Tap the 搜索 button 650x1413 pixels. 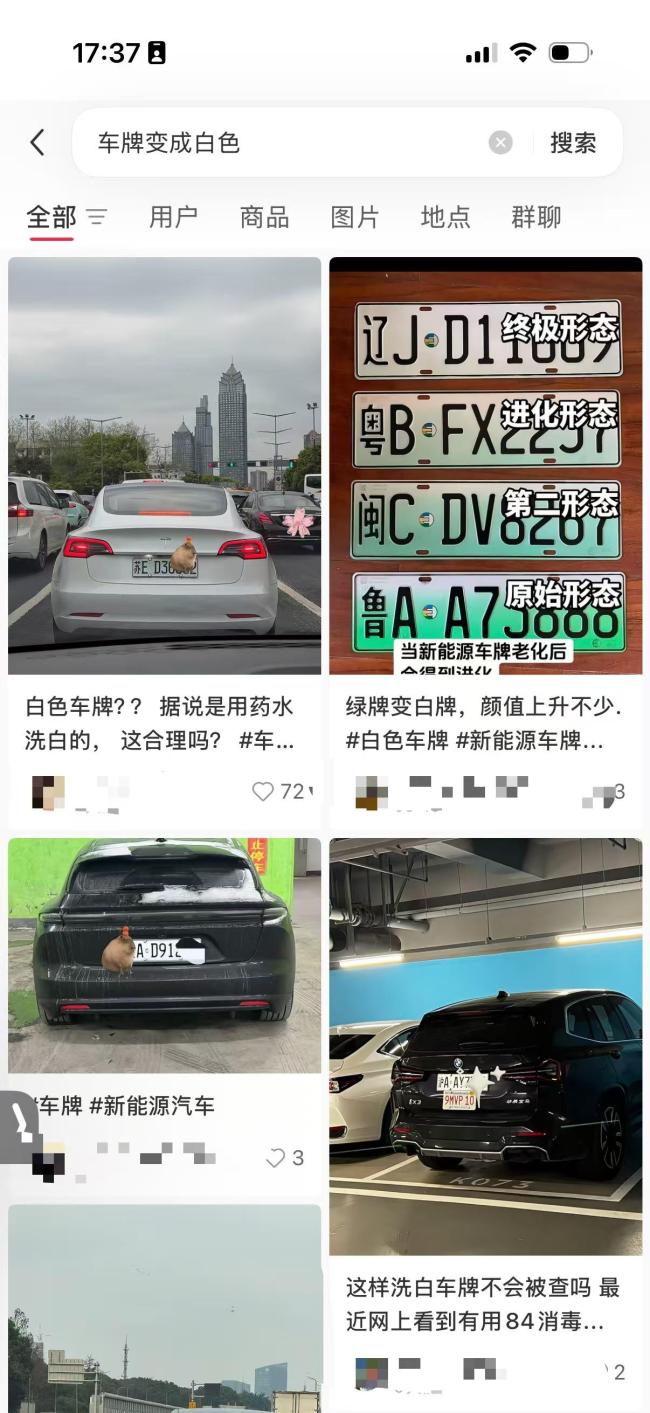click(x=573, y=143)
